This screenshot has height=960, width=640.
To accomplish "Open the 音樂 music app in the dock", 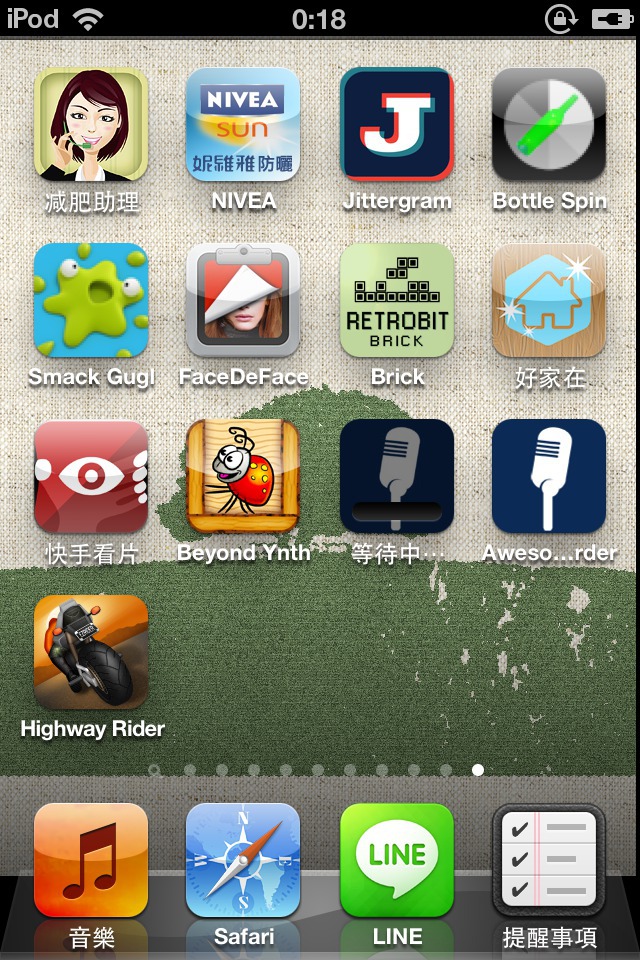I will [91, 861].
